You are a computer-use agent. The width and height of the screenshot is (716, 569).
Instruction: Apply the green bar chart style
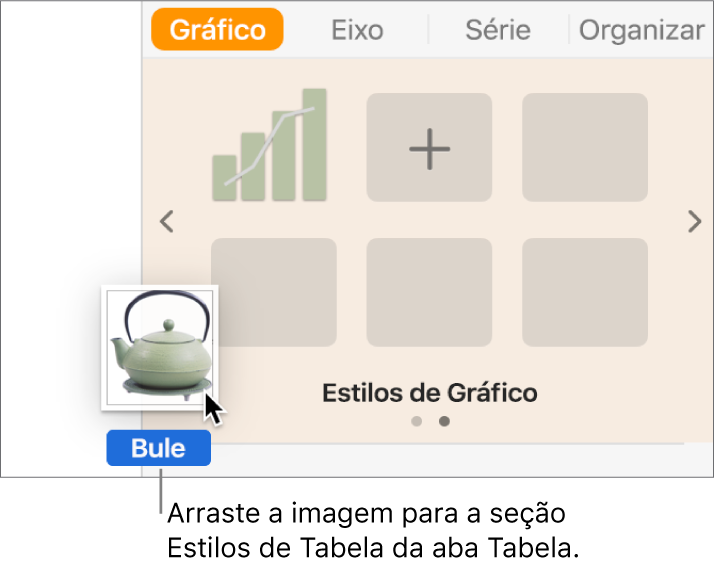pyautogui.click(x=273, y=146)
